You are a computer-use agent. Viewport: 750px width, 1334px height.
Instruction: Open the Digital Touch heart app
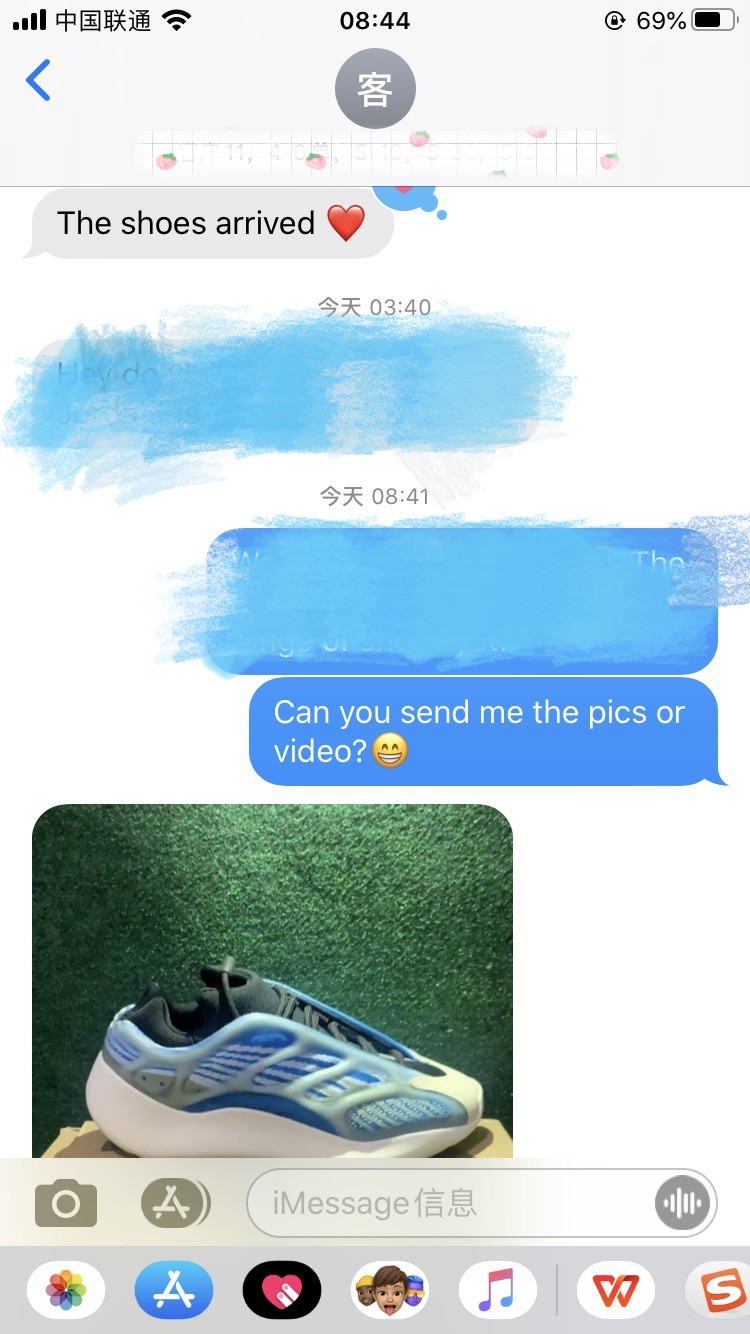pos(282,1291)
